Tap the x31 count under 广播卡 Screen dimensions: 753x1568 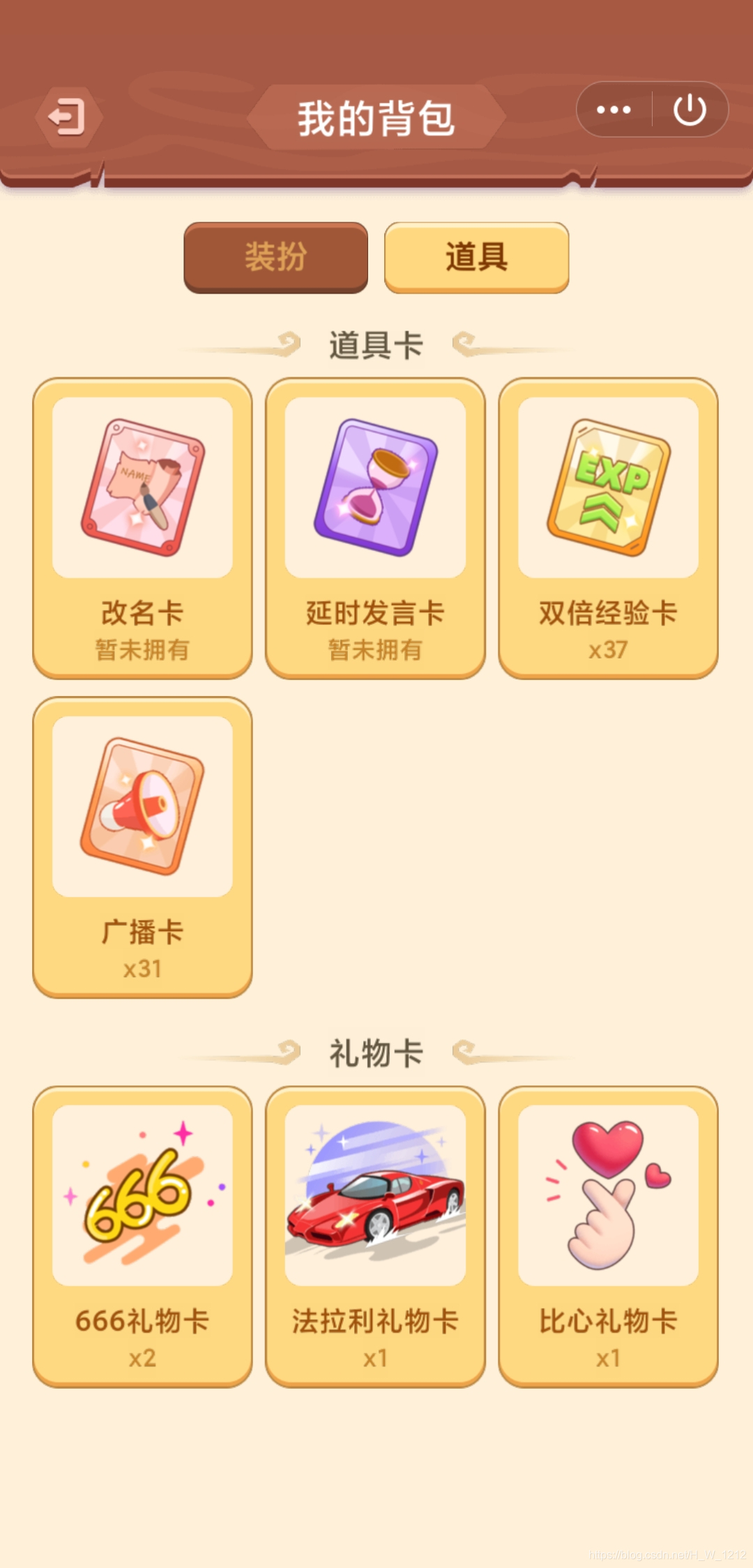[x=142, y=968]
